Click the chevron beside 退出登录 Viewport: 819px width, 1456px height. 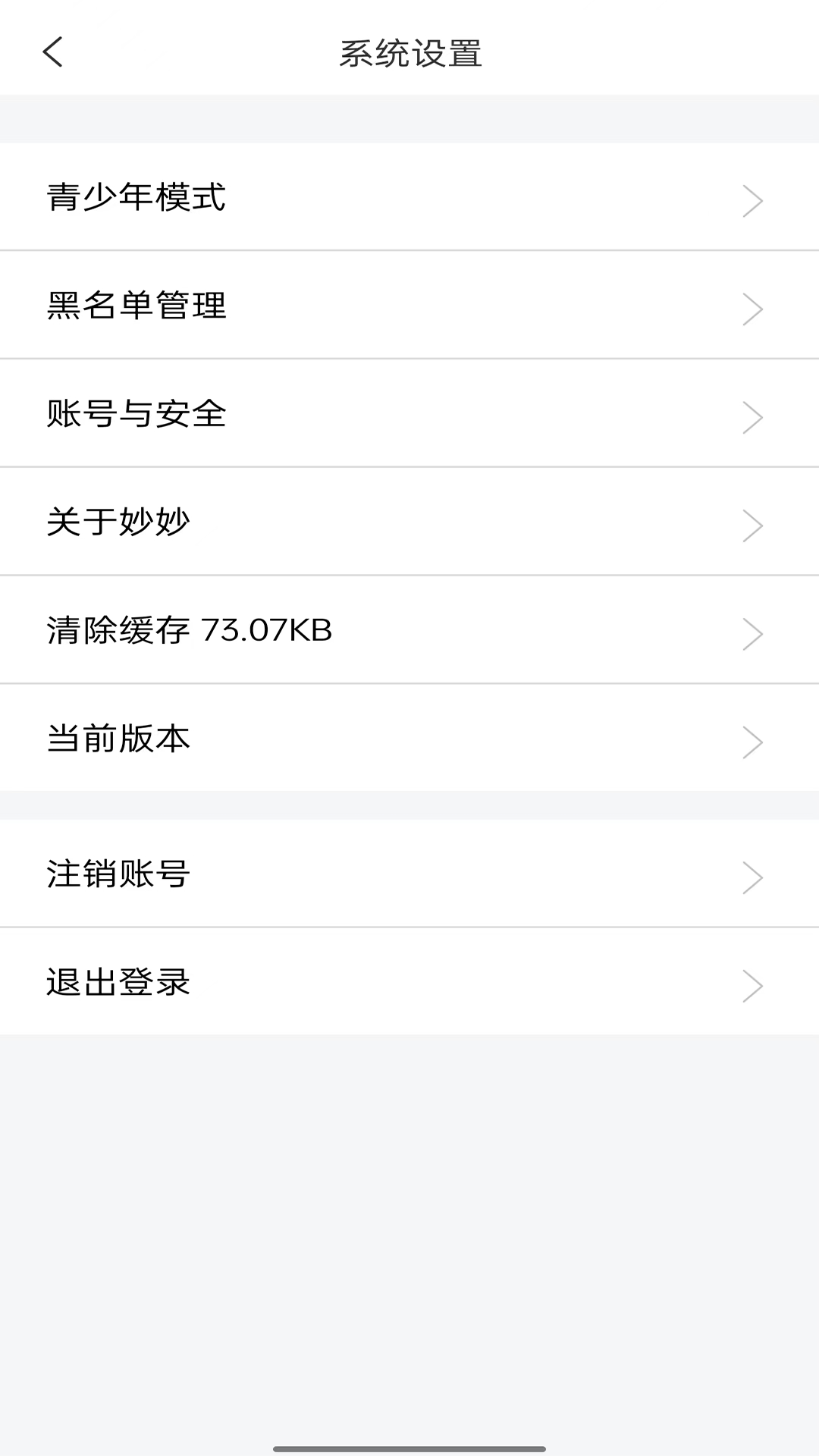click(752, 984)
